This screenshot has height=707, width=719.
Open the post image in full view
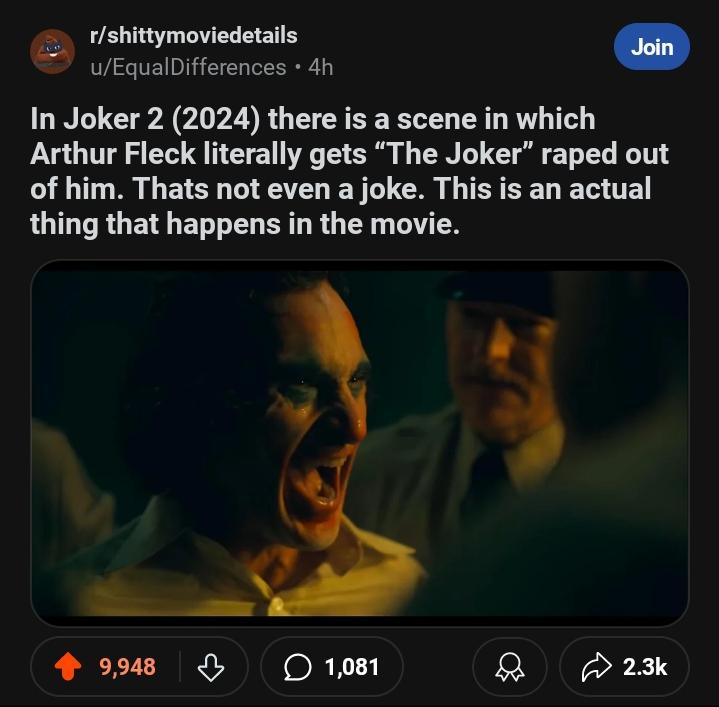(x=359, y=443)
